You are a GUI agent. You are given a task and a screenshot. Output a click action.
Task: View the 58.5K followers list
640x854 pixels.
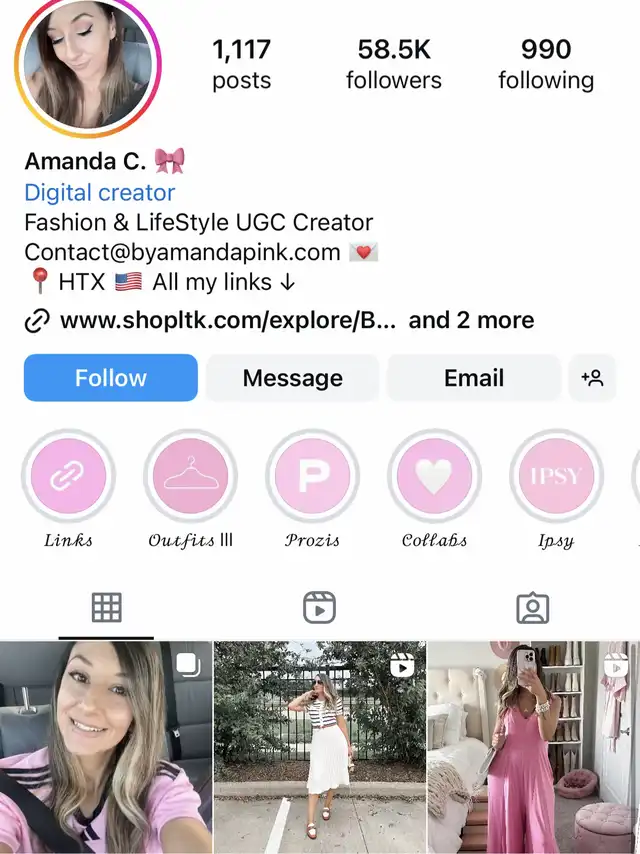click(393, 64)
